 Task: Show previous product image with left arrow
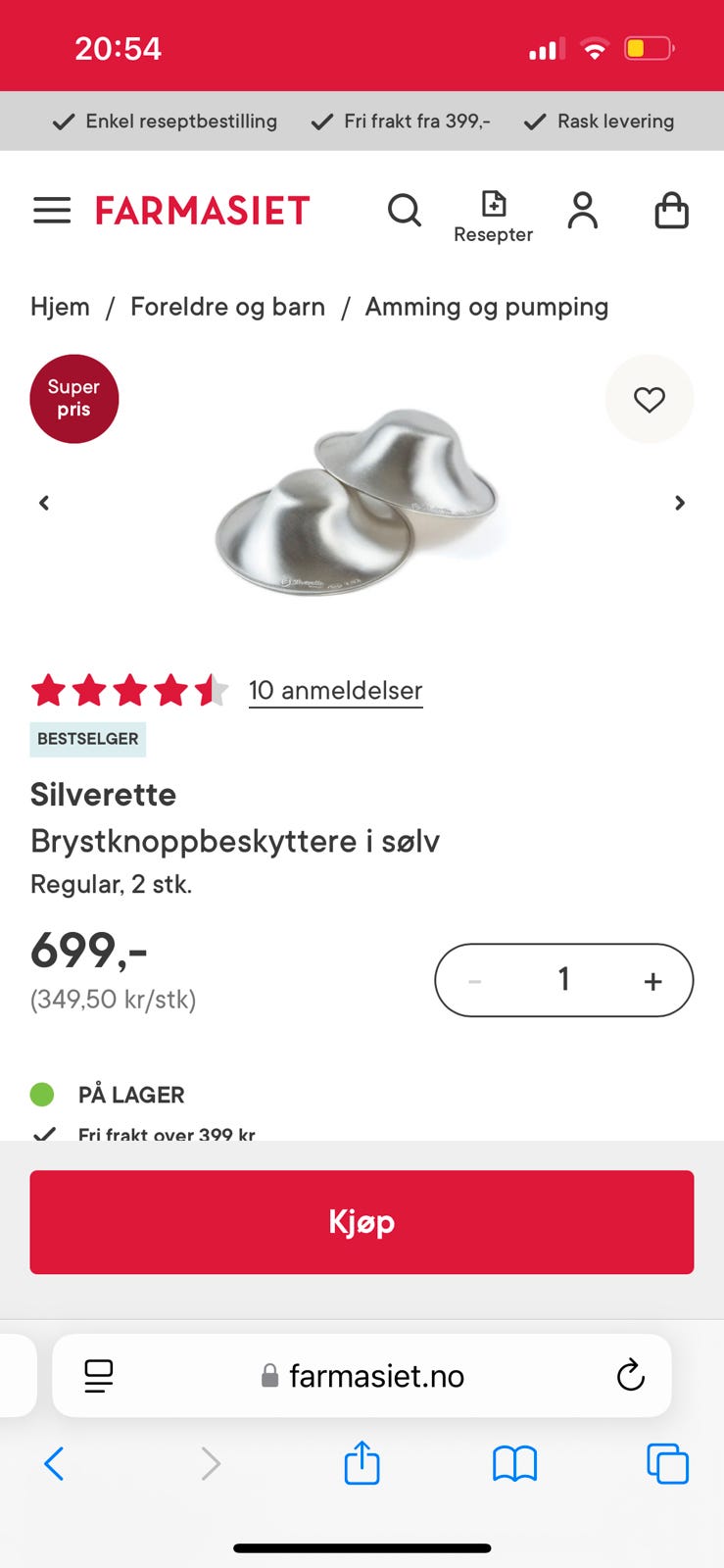44,502
